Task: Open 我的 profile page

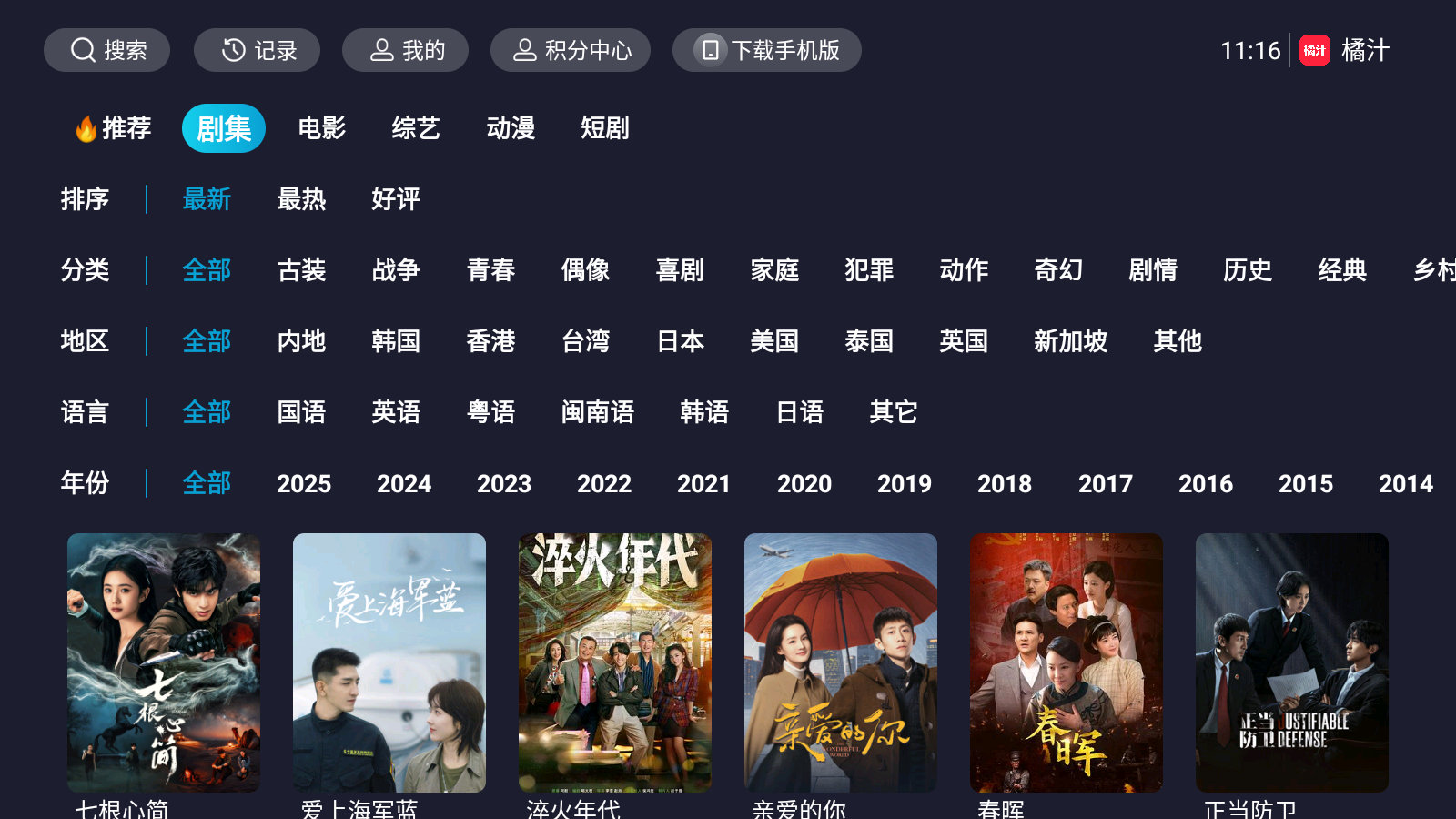Action: (x=405, y=50)
